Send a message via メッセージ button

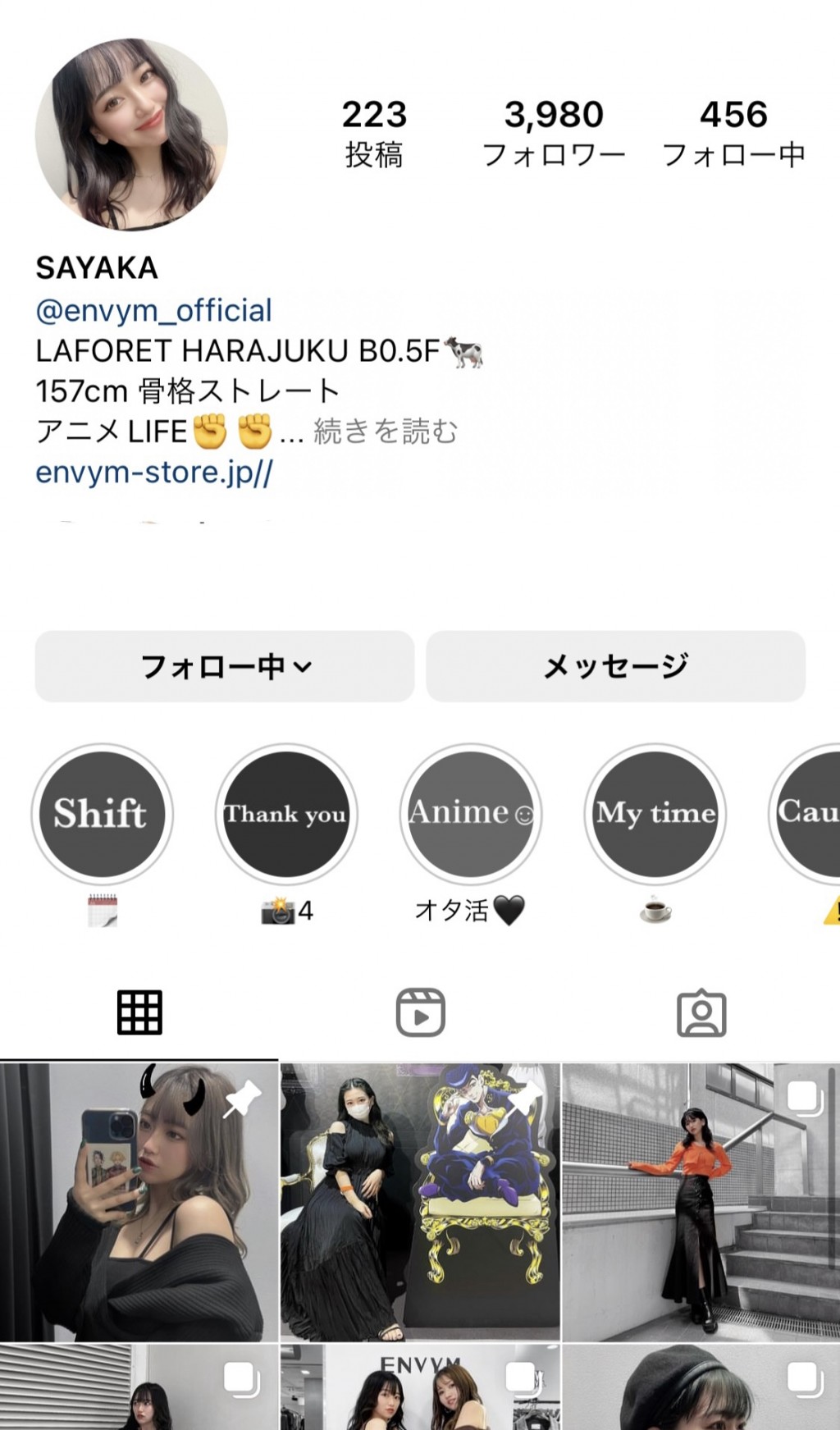pos(616,666)
